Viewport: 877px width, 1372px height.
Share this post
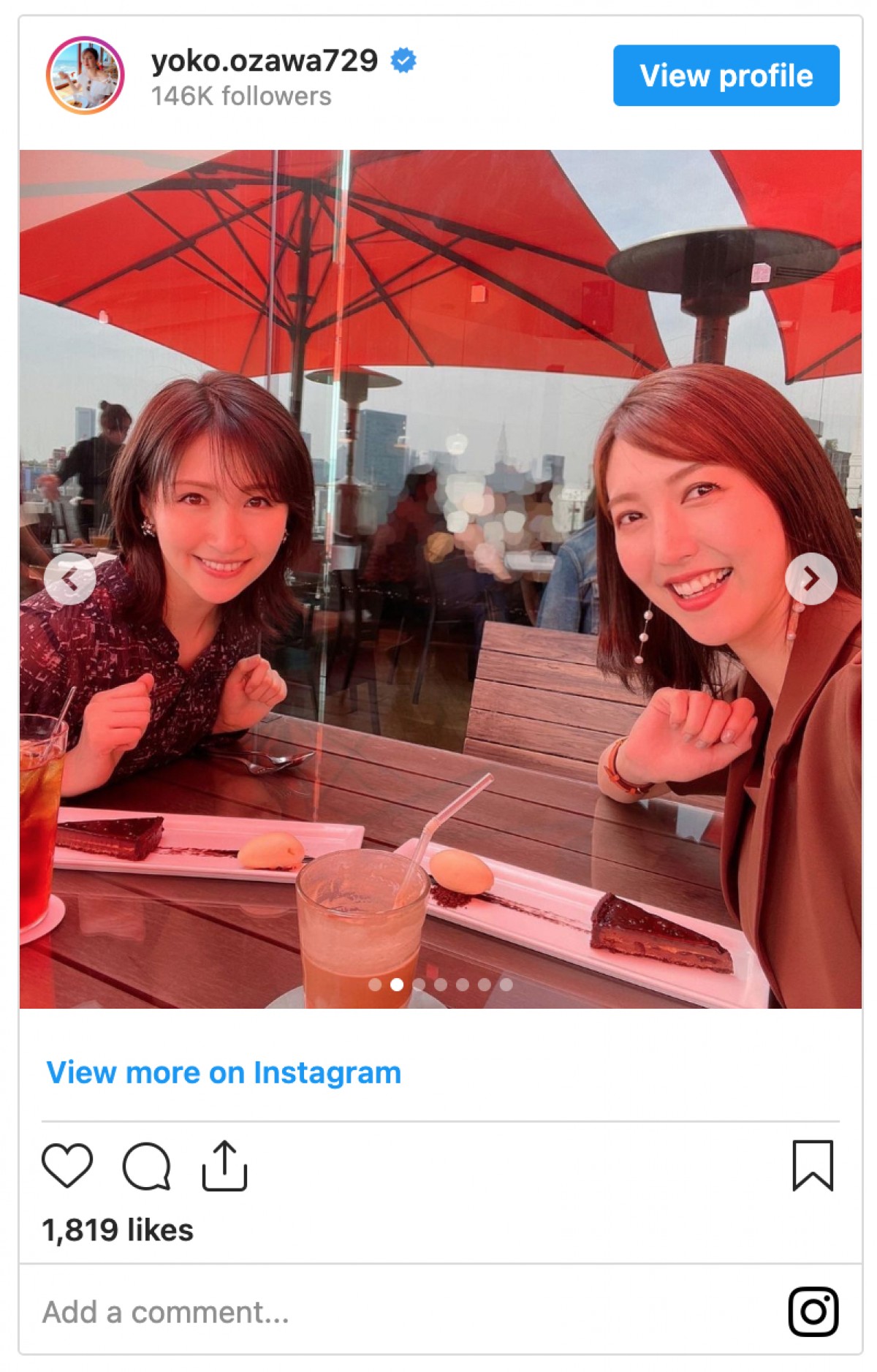[224, 1165]
